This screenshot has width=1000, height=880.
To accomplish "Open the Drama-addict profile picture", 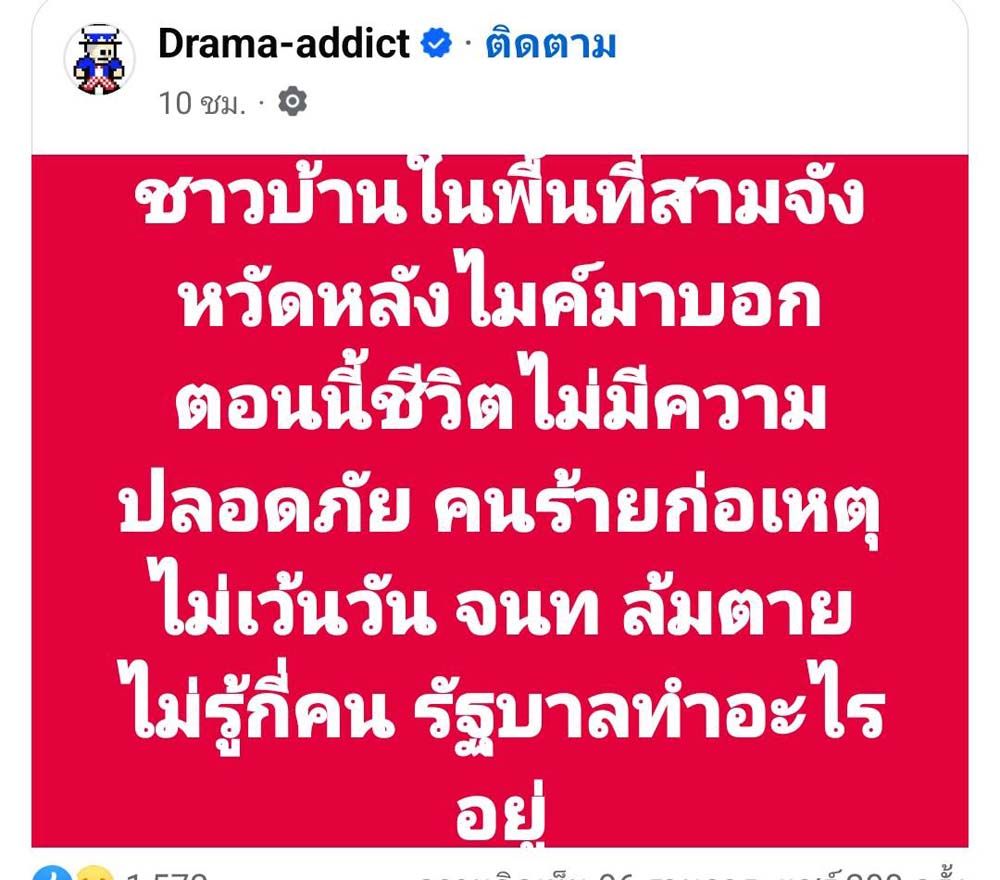I will [x=100, y=61].
